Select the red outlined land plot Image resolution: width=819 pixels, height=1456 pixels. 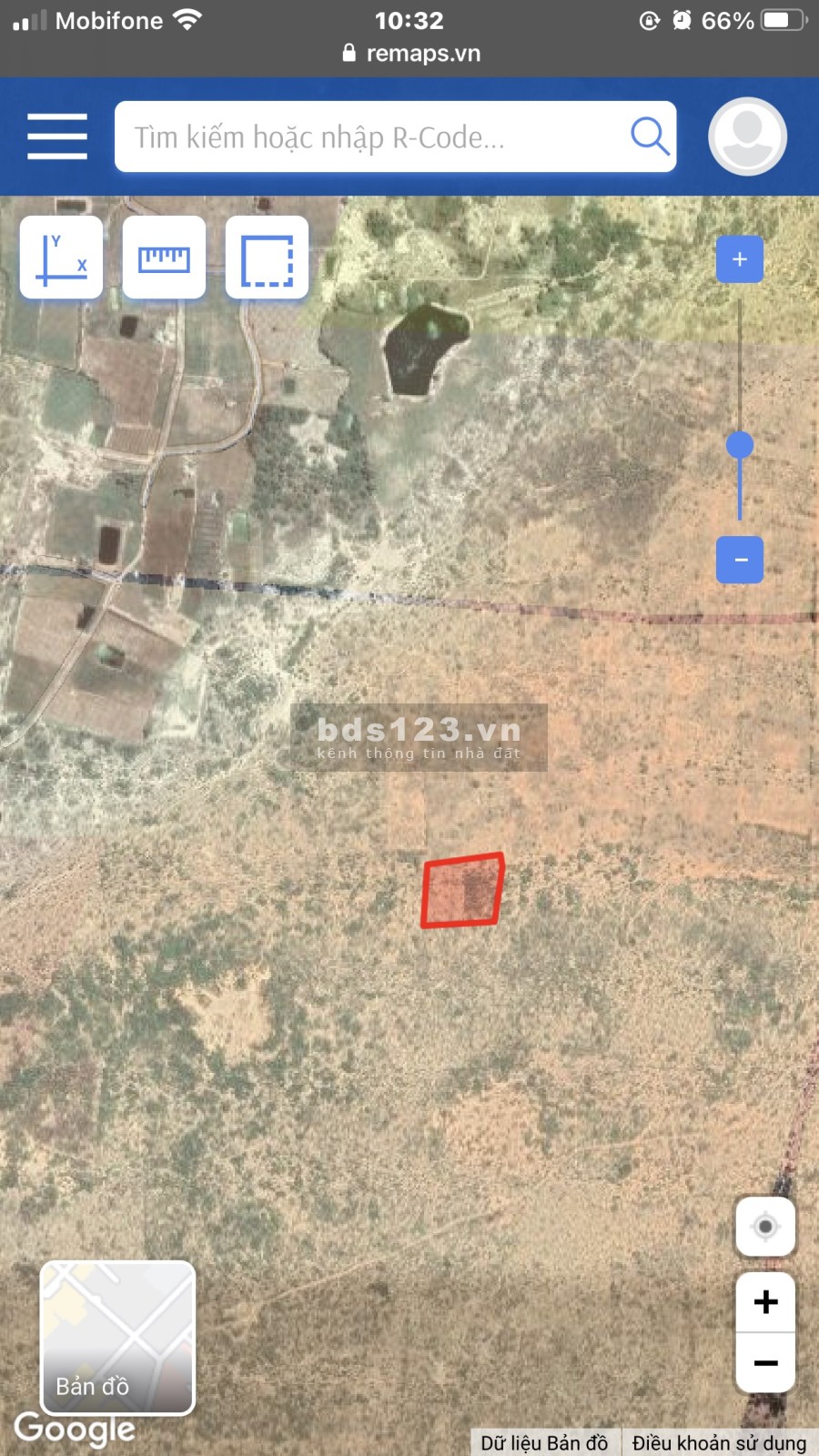[462, 891]
